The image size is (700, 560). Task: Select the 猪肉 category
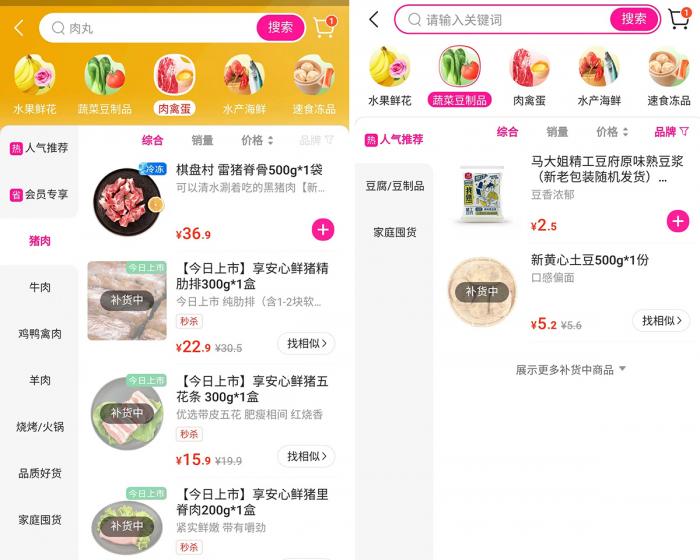tap(40, 241)
